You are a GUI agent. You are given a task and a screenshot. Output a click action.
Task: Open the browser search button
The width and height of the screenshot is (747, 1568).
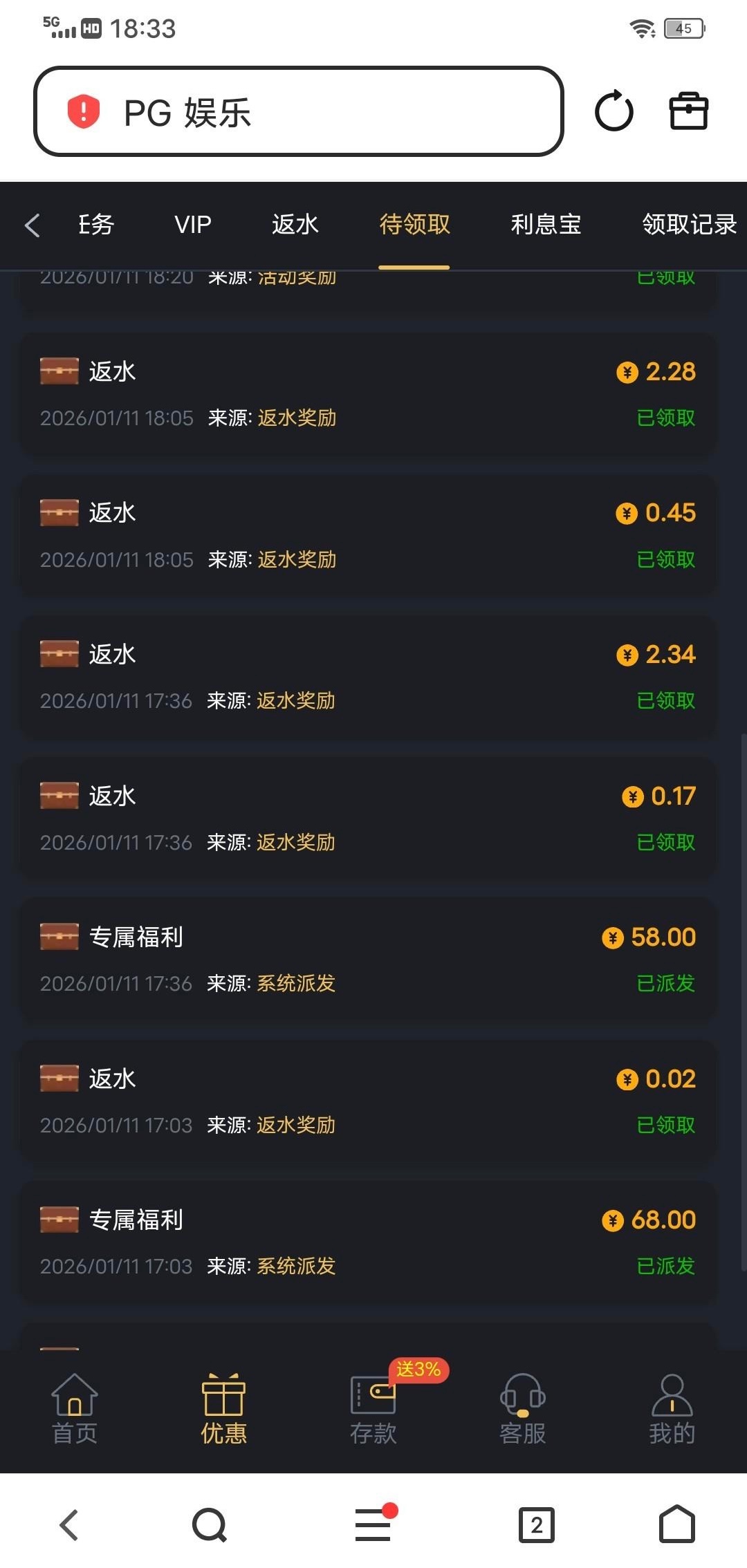point(210,1524)
